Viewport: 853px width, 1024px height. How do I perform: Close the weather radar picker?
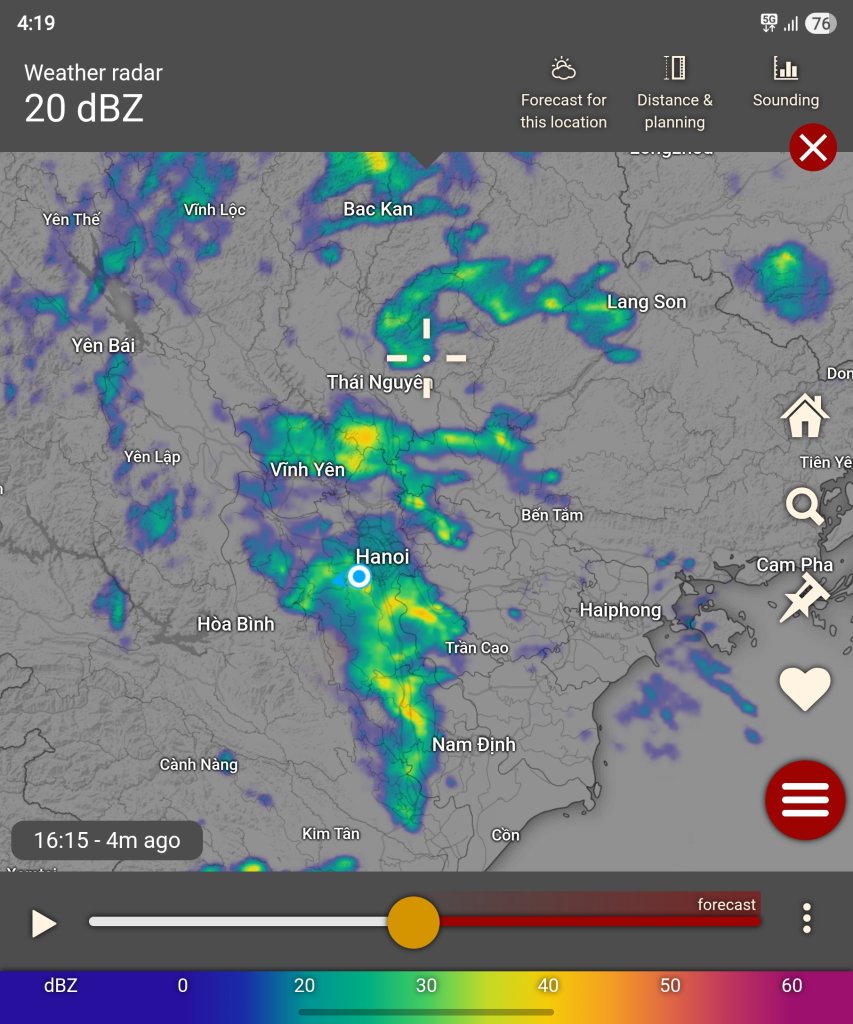pyautogui.click(x=813, y=148)
